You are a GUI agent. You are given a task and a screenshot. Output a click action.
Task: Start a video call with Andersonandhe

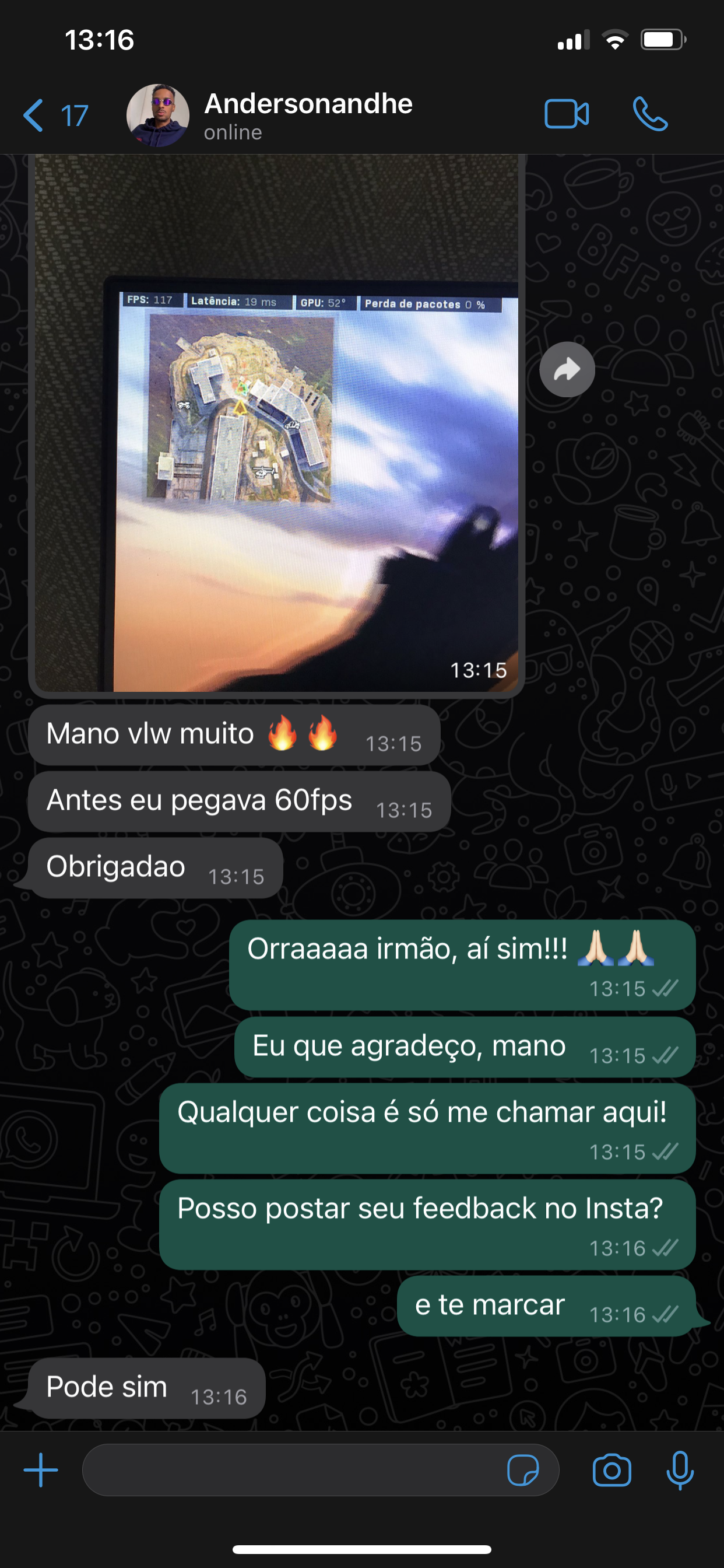point(566,114)
